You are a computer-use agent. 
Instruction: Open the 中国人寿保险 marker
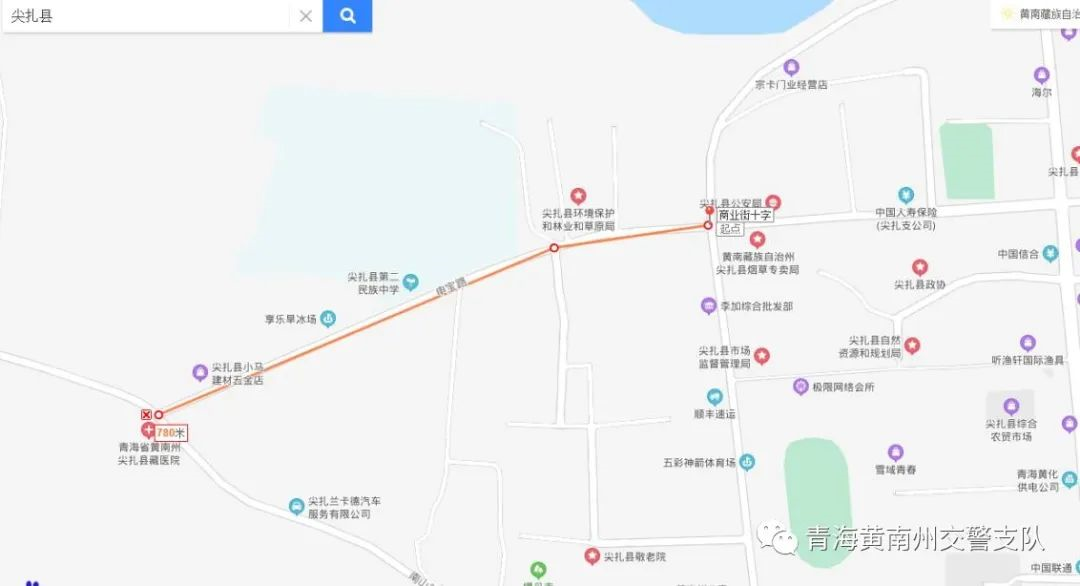coord(906,195)
